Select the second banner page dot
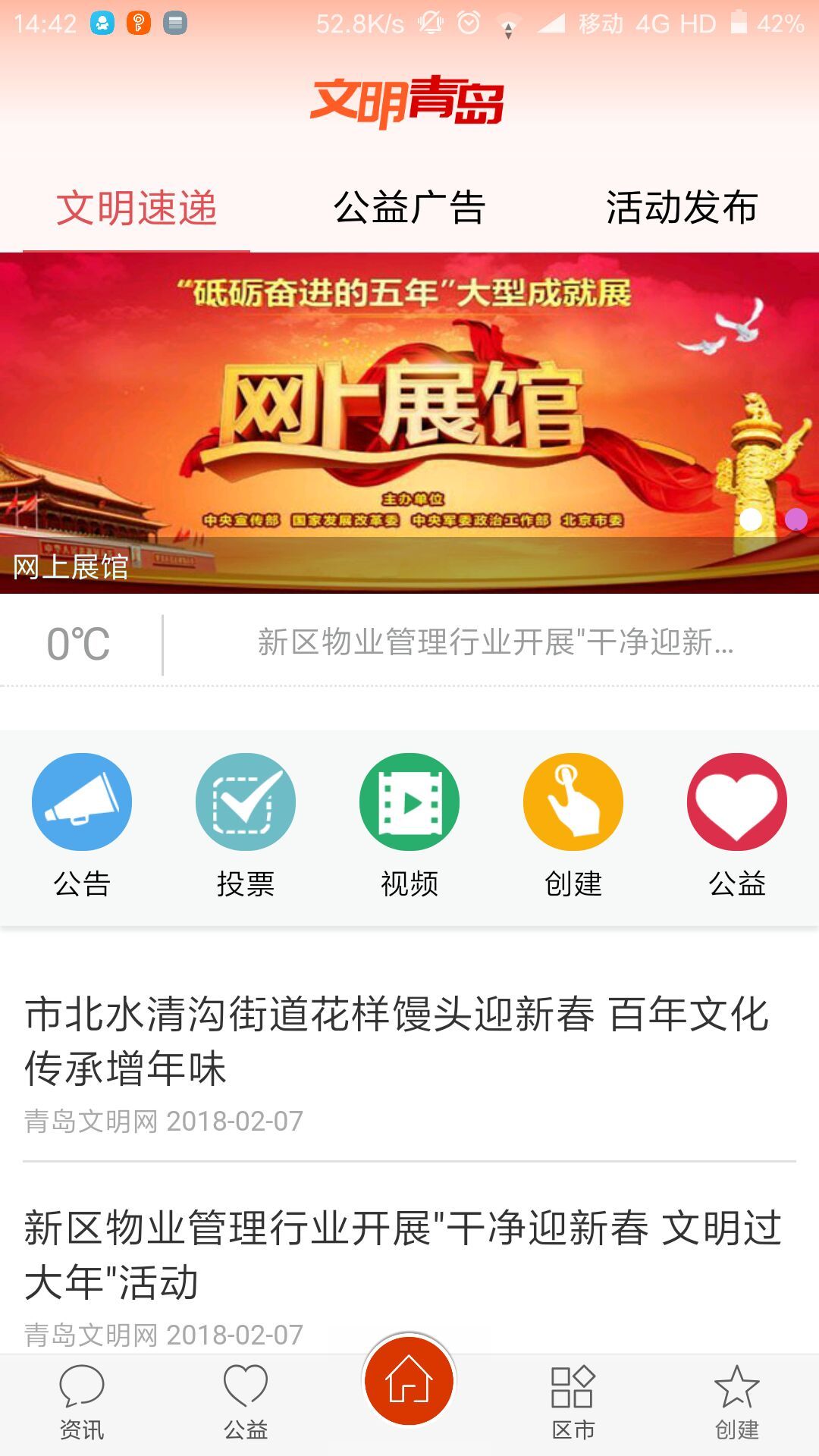819x1456 pixels. point(795,519)
